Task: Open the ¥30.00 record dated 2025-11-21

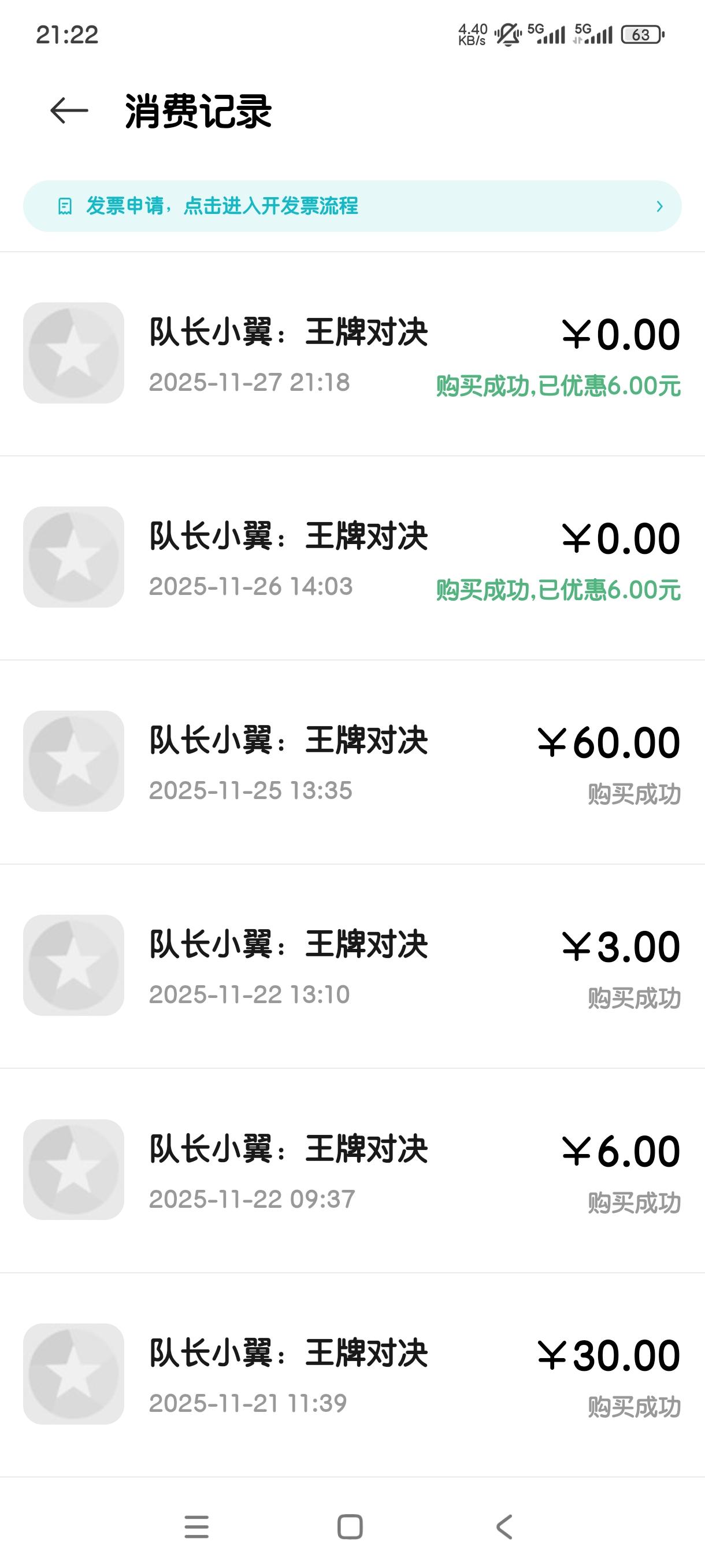Action: (x=352, y=1374)
